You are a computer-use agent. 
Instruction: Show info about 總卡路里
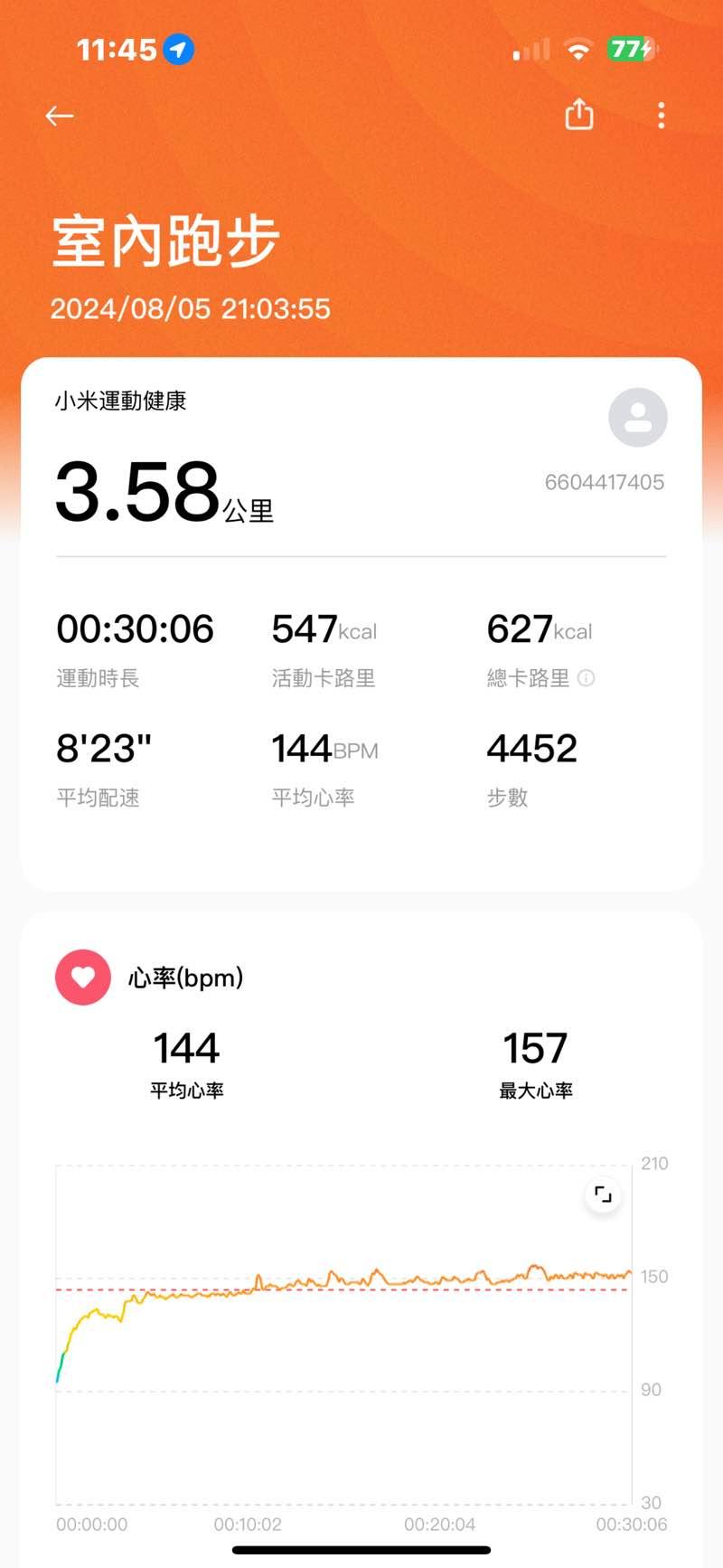[587, 678]
